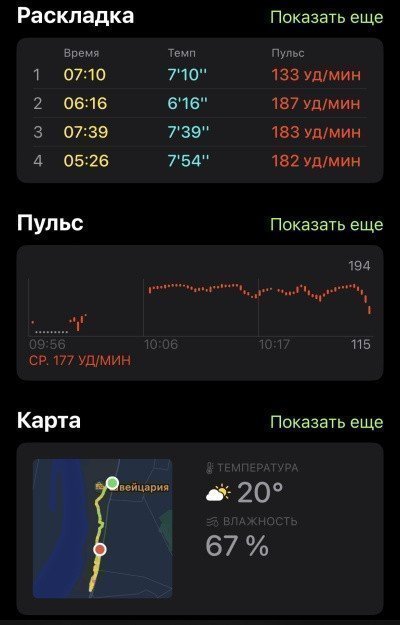Open the splits table card
The width and height of the screenshot is (400, 625).
tap(200, 110)
